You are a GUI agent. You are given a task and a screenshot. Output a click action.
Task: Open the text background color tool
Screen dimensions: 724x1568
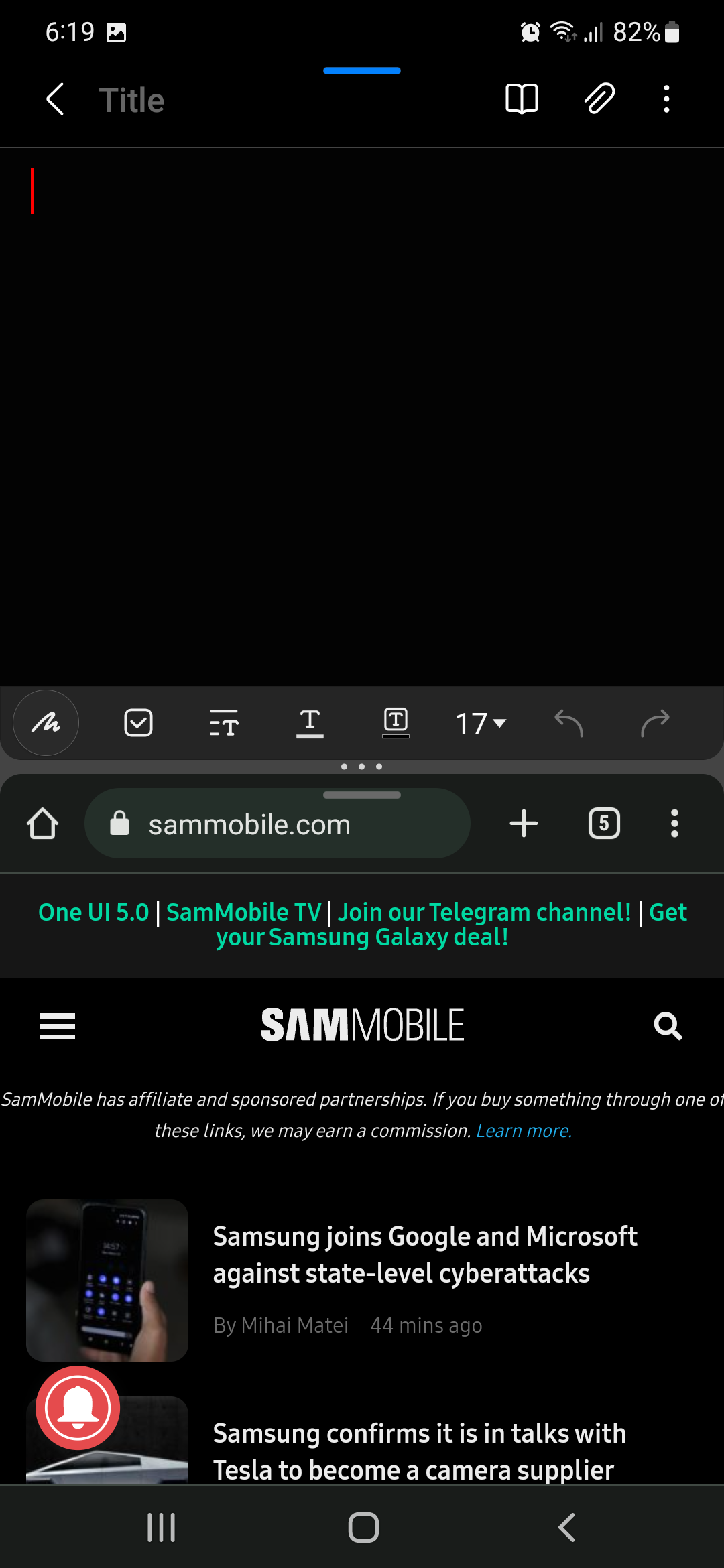[x=396, y=723]
